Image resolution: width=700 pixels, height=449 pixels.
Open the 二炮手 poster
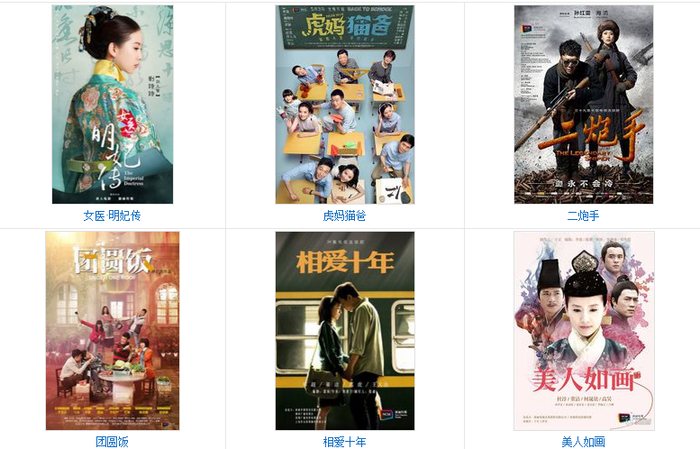click(583, 104)
